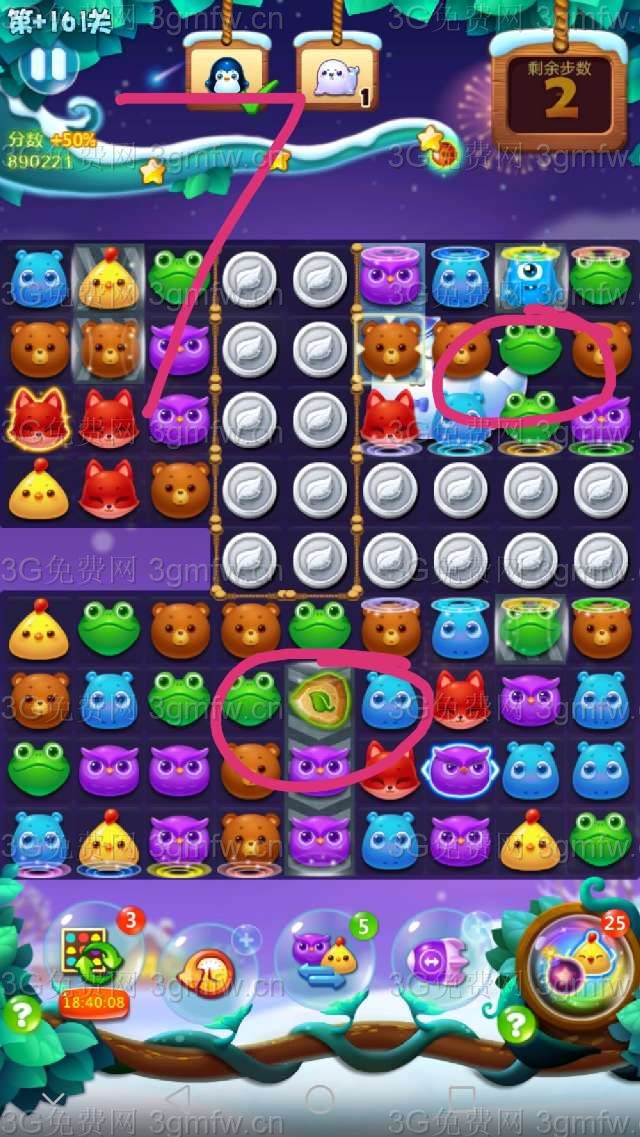The width and height of the screenshot is (640, 1137).
Task: Select the one-eyed blue monster tile
Action: (x=530, y=275)
